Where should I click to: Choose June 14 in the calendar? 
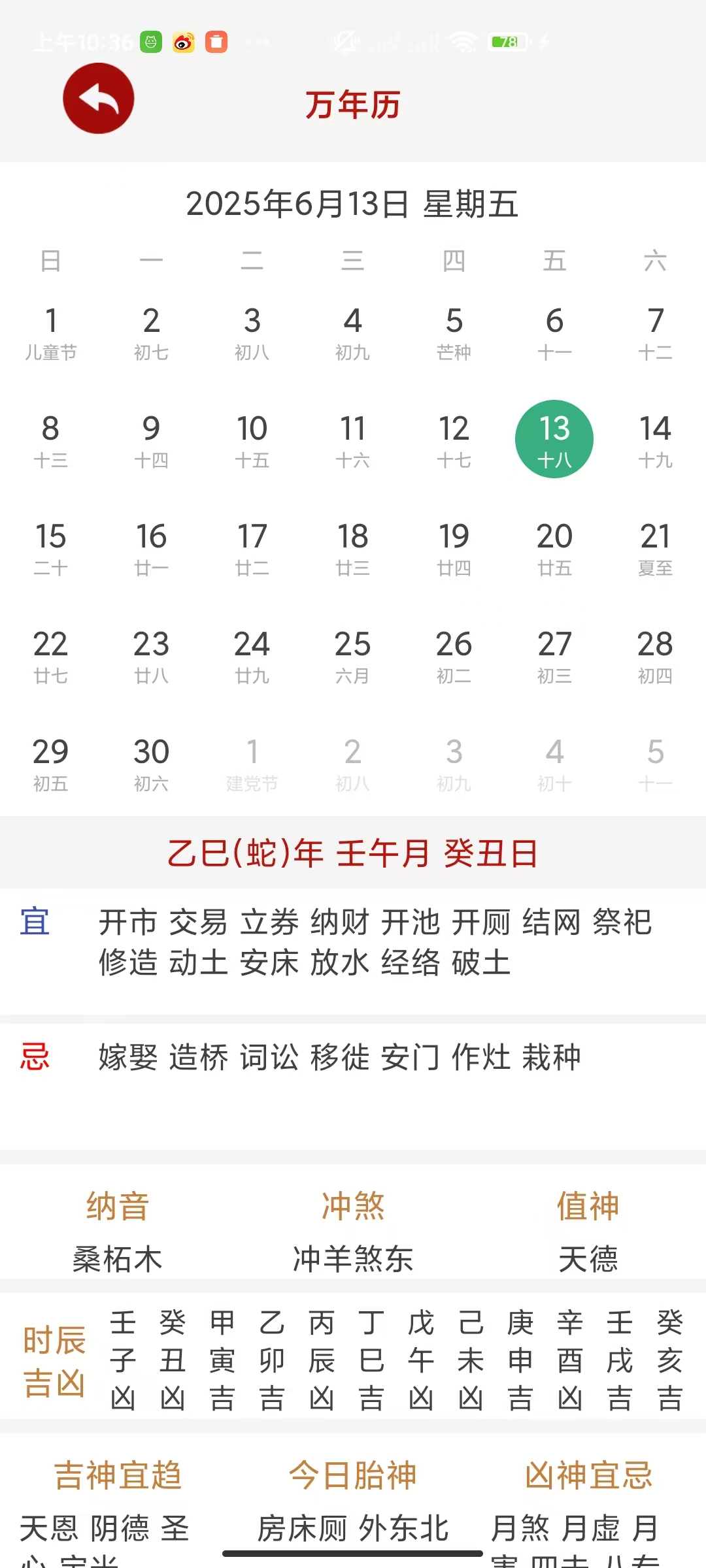tap(655, 440)
